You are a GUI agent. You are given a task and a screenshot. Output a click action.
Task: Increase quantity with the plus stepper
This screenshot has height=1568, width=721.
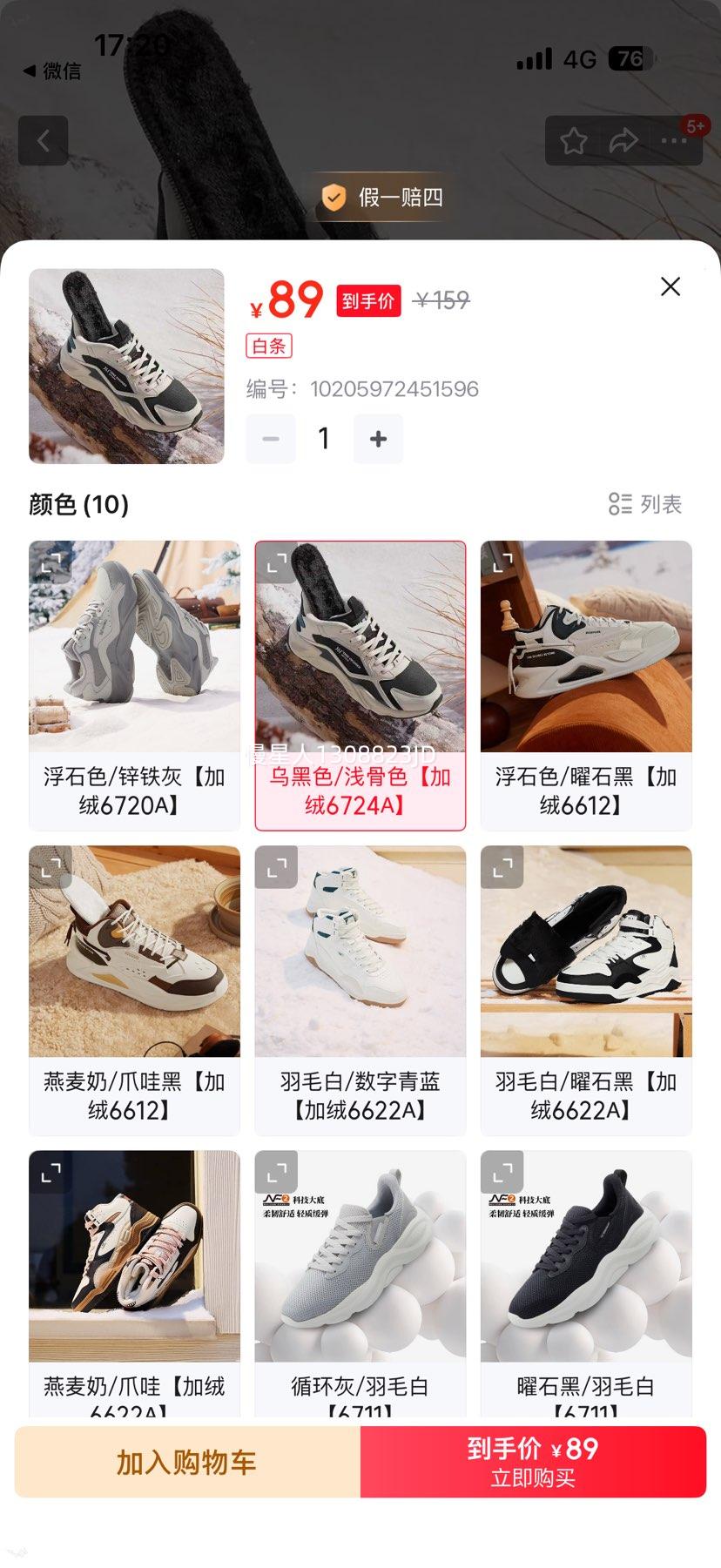[378, 439]
